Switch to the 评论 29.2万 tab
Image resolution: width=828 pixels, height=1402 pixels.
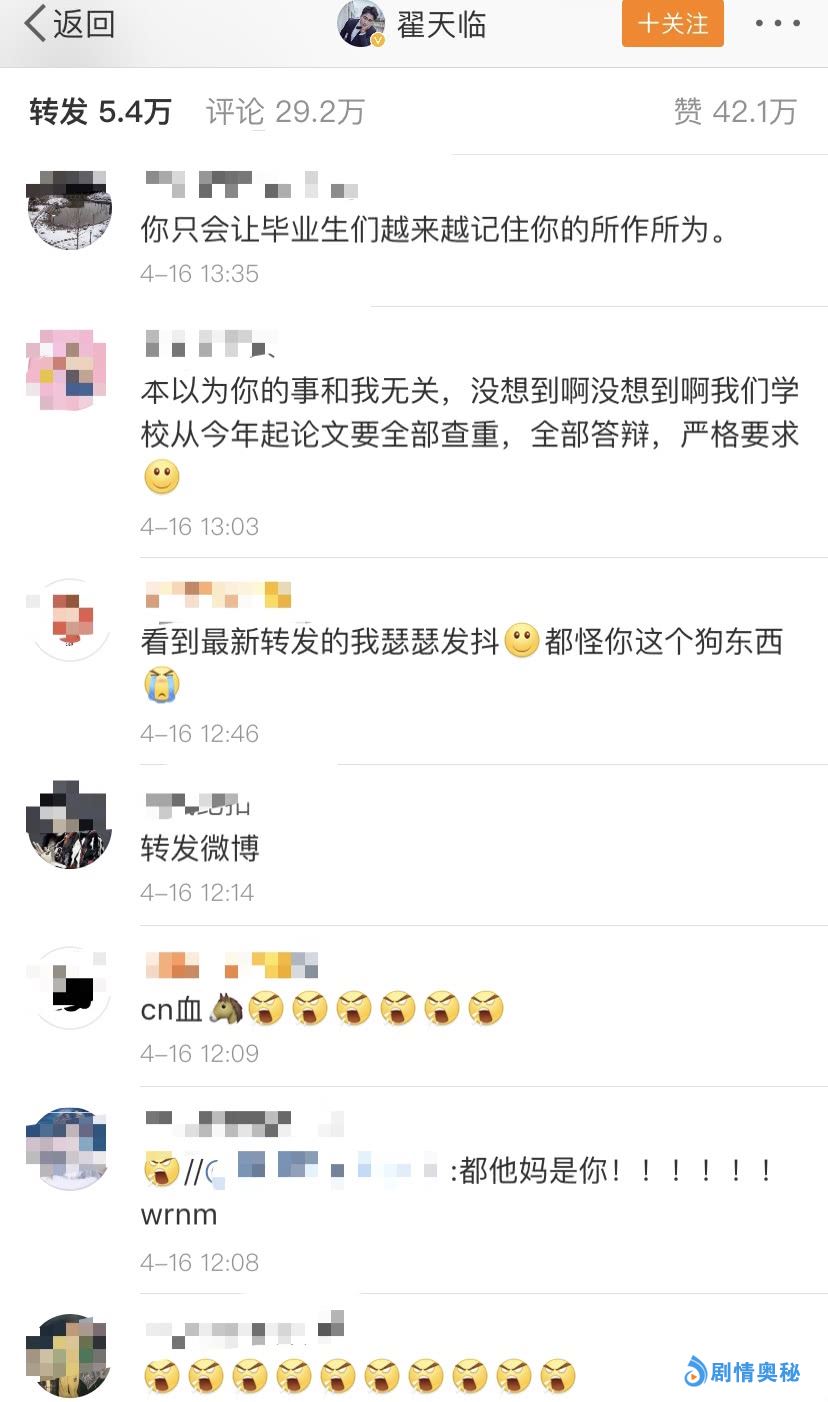click(285, 112)
